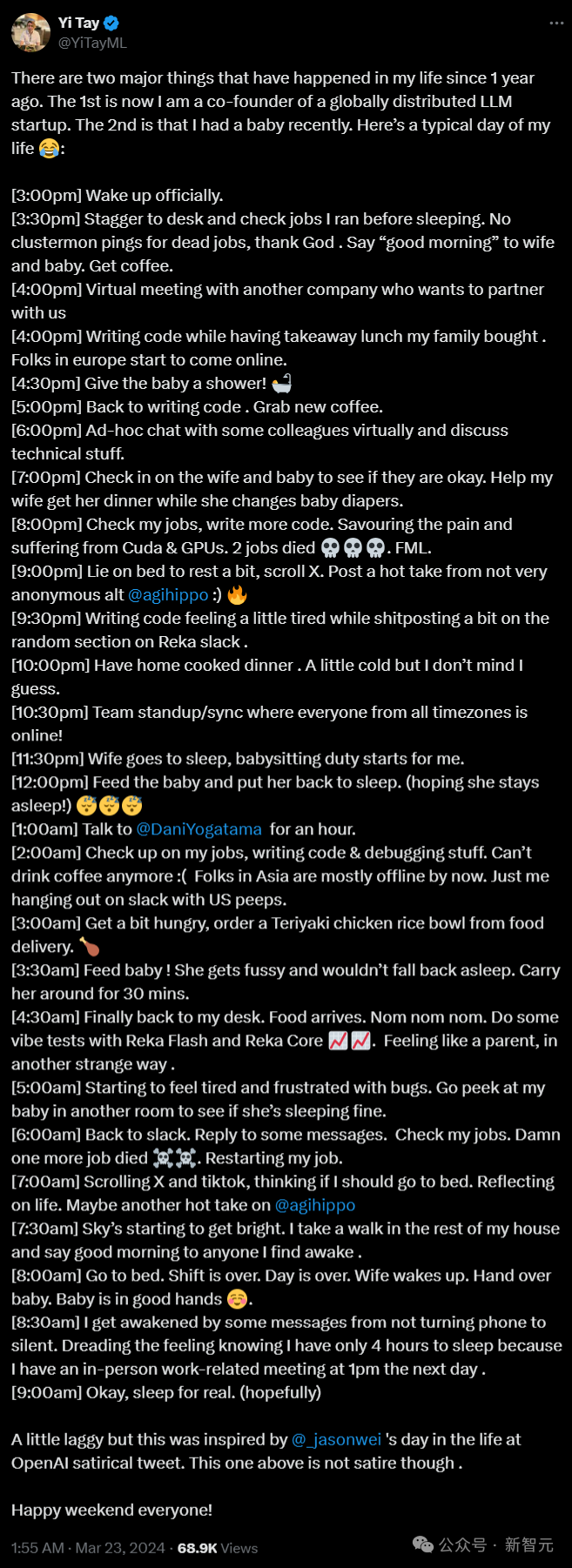Open the @_jasonwei profile mention
The height and width of the screenshot is (1568, 572).
(337, 1440)
